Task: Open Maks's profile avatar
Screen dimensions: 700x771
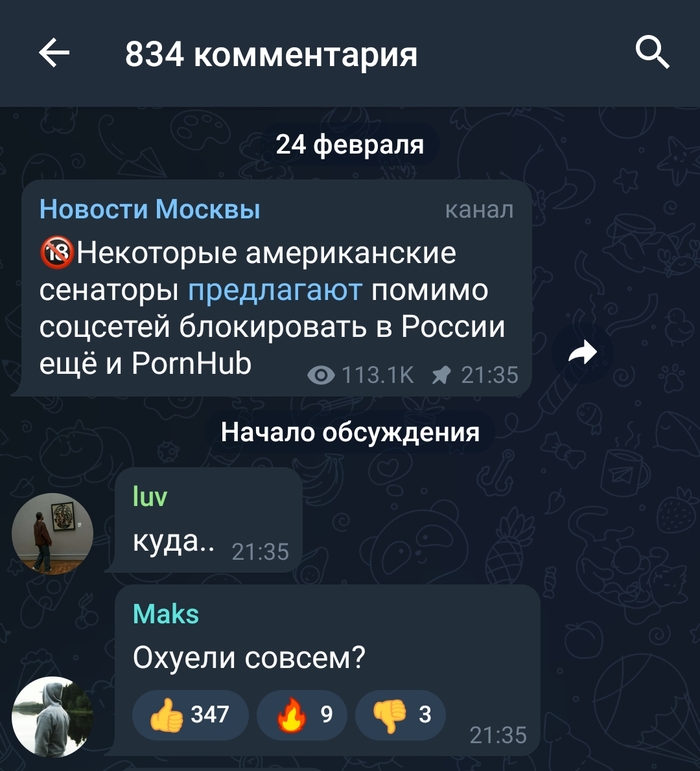Action: tap(52, 717)
